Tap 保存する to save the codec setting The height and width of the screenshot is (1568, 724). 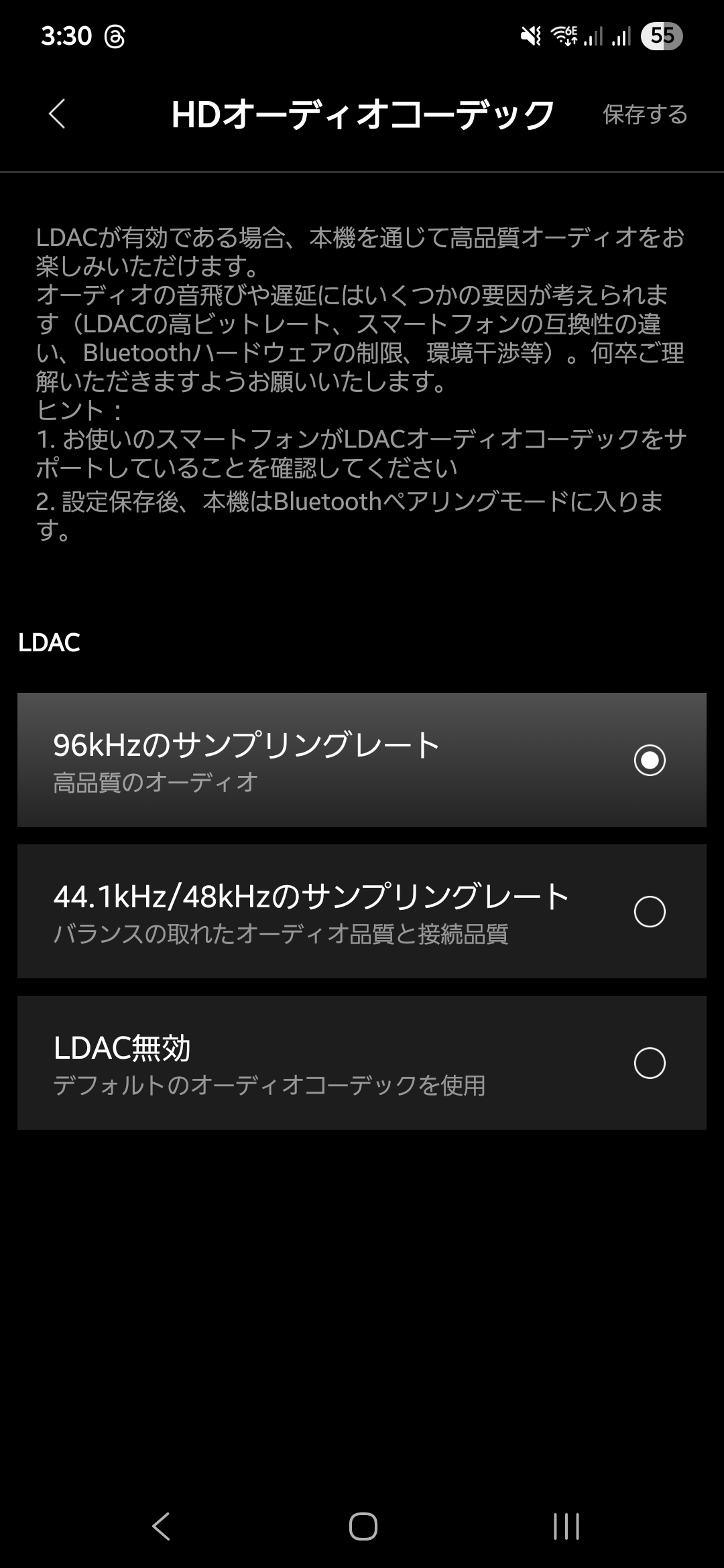(x=645, y=115)
